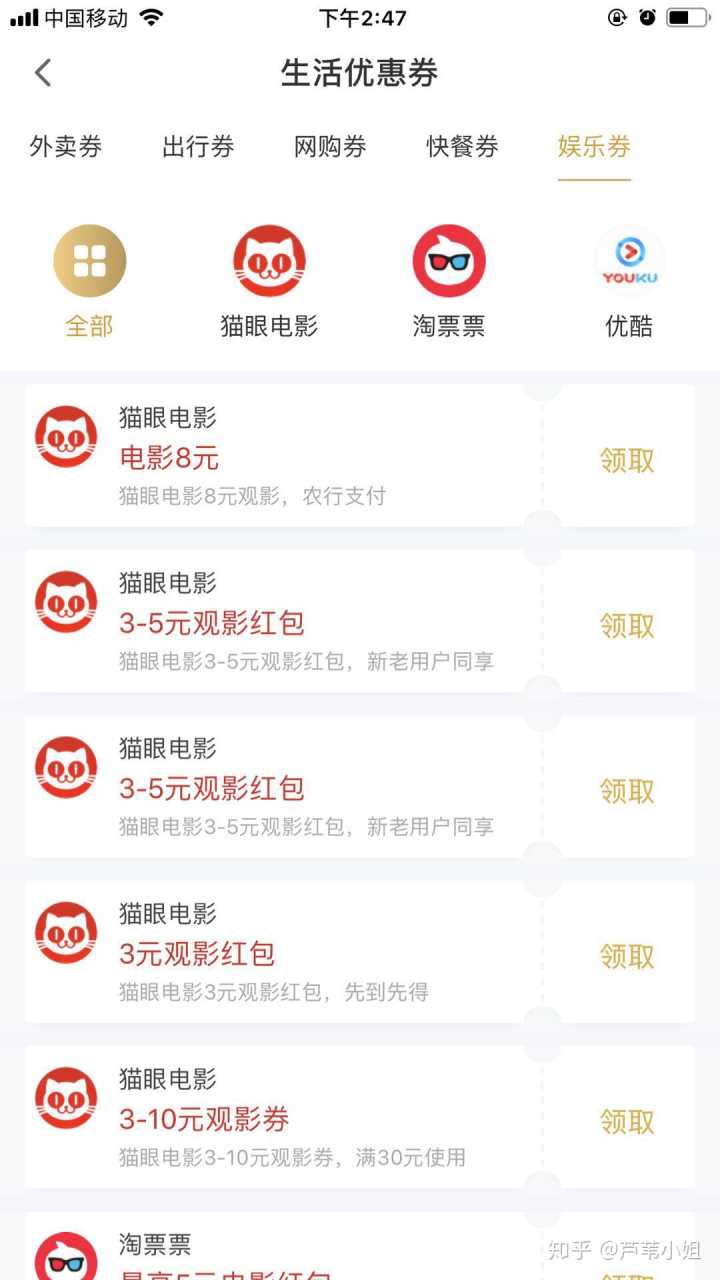Filter coupons by the 猫眼电影 brand icon
Screen dimensions: 720x1280
click(x=269, y=262)
